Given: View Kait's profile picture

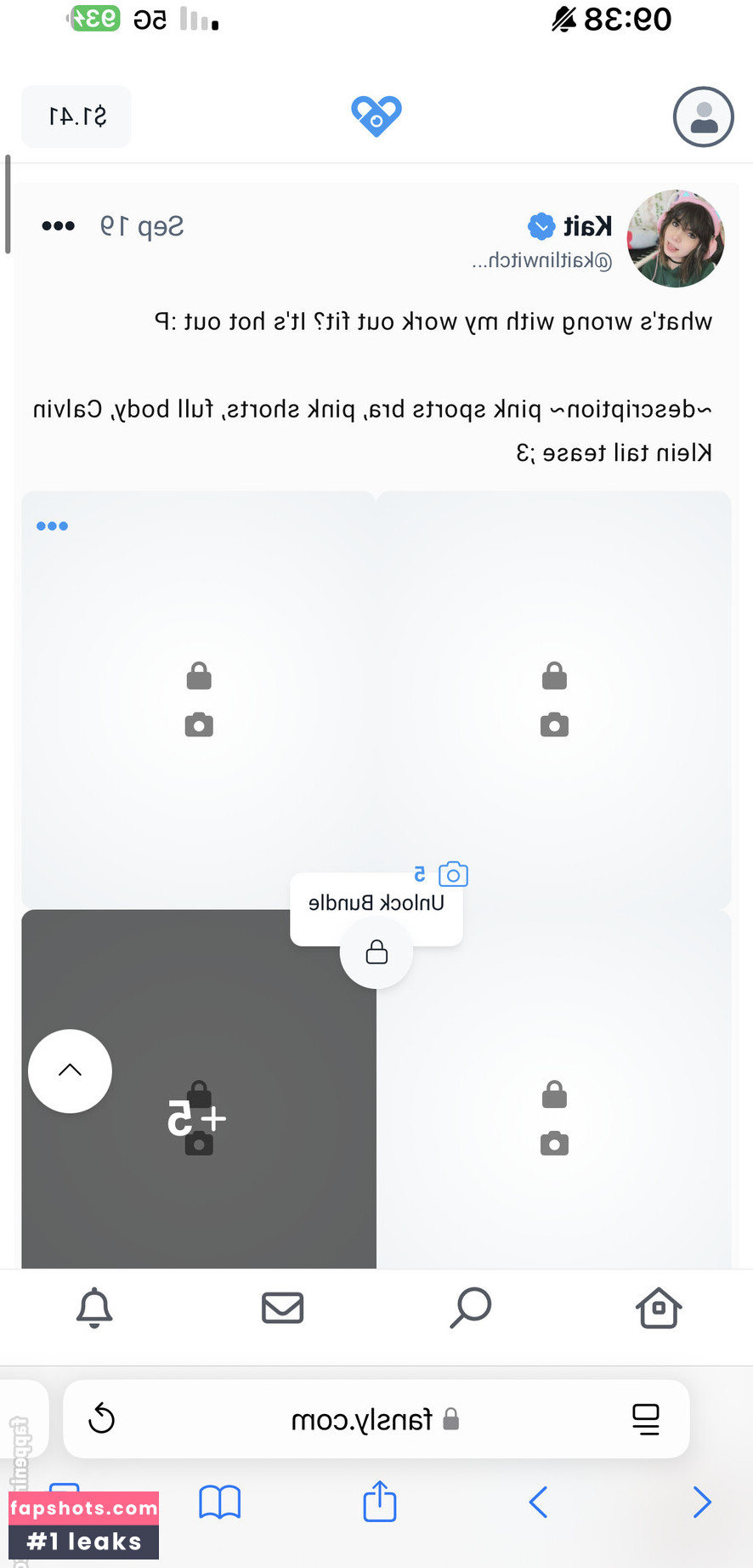Looking at the screenshot, I should pyautogui.click(x=676, y=239).
